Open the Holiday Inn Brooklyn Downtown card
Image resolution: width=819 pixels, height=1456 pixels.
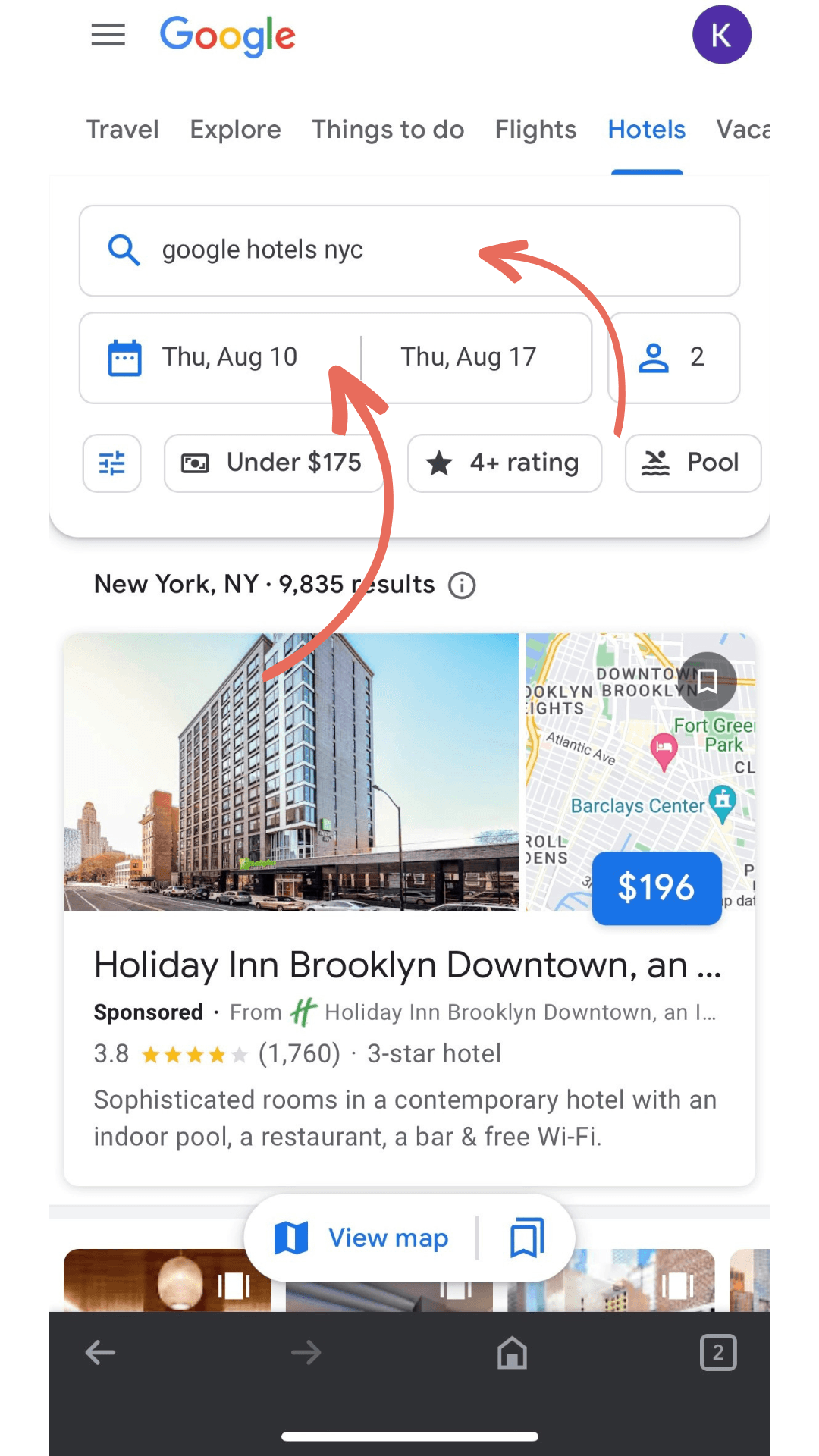click(x=406, y=965)
